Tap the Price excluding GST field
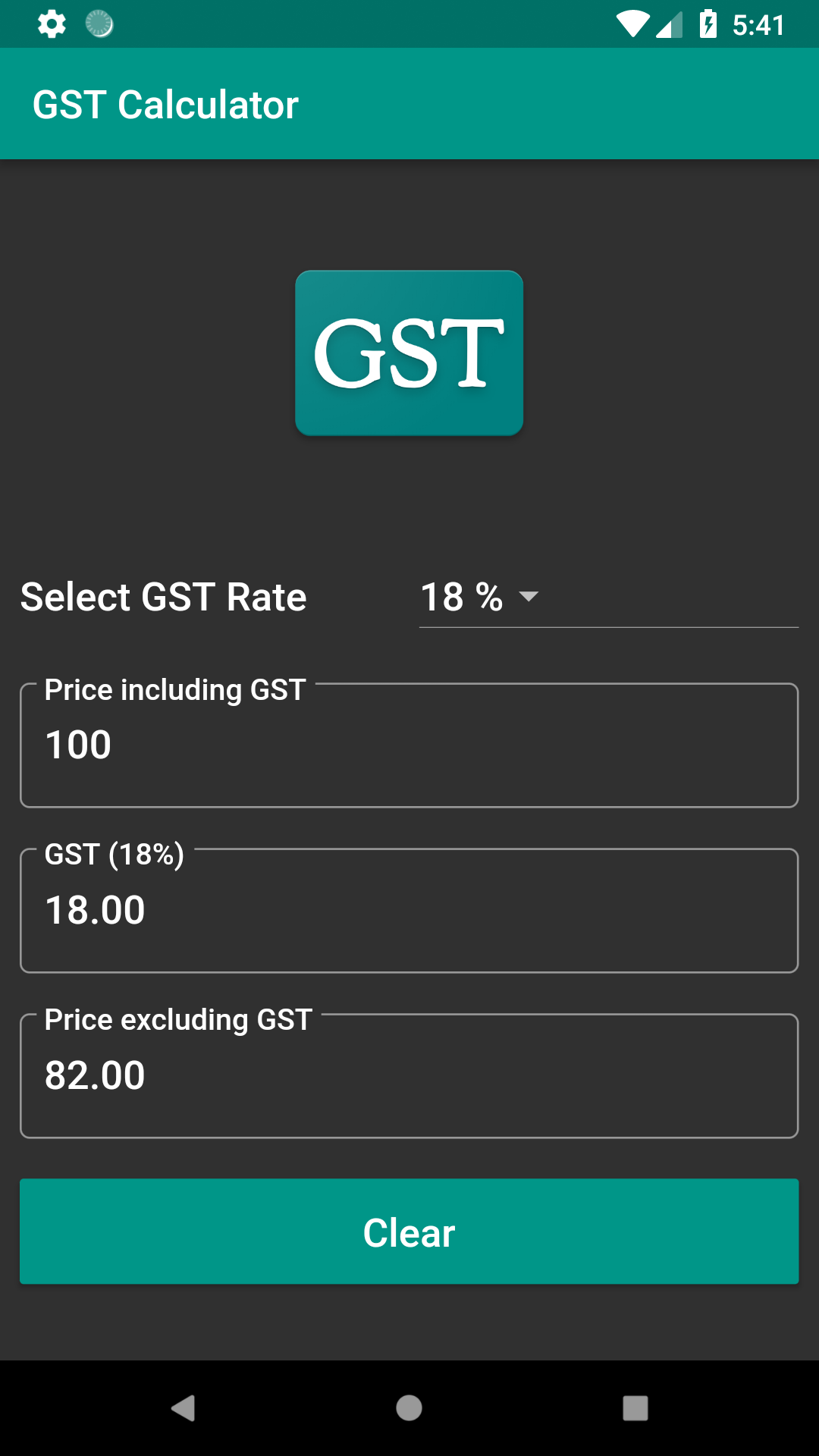 point(409,1075)
